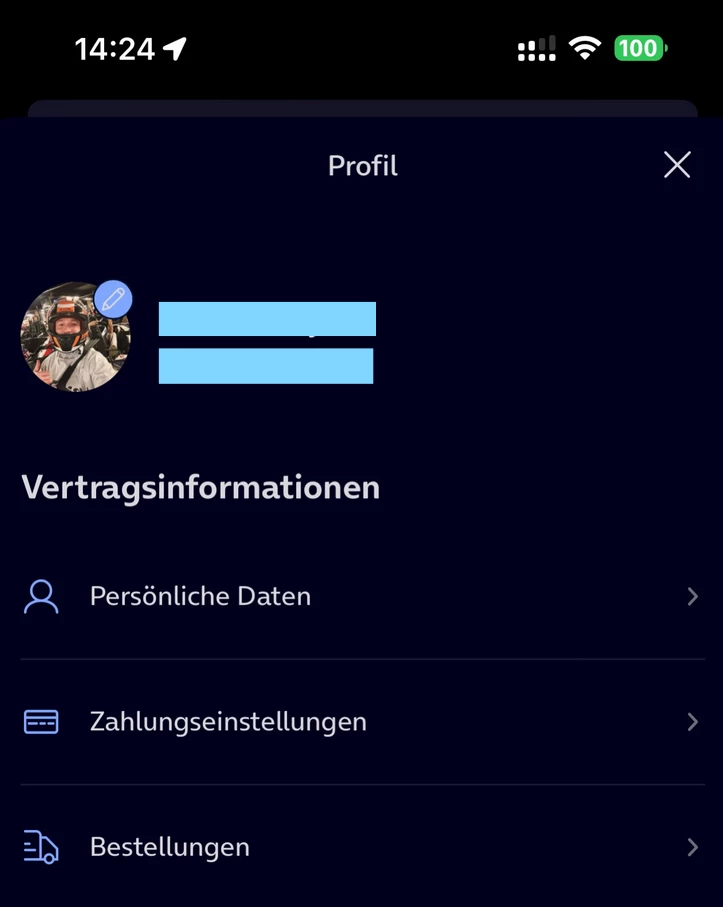Edit the profile picture with the pencil icon
Image resolution: width=723 pixels, height=907 pixels.
[113, 298]
